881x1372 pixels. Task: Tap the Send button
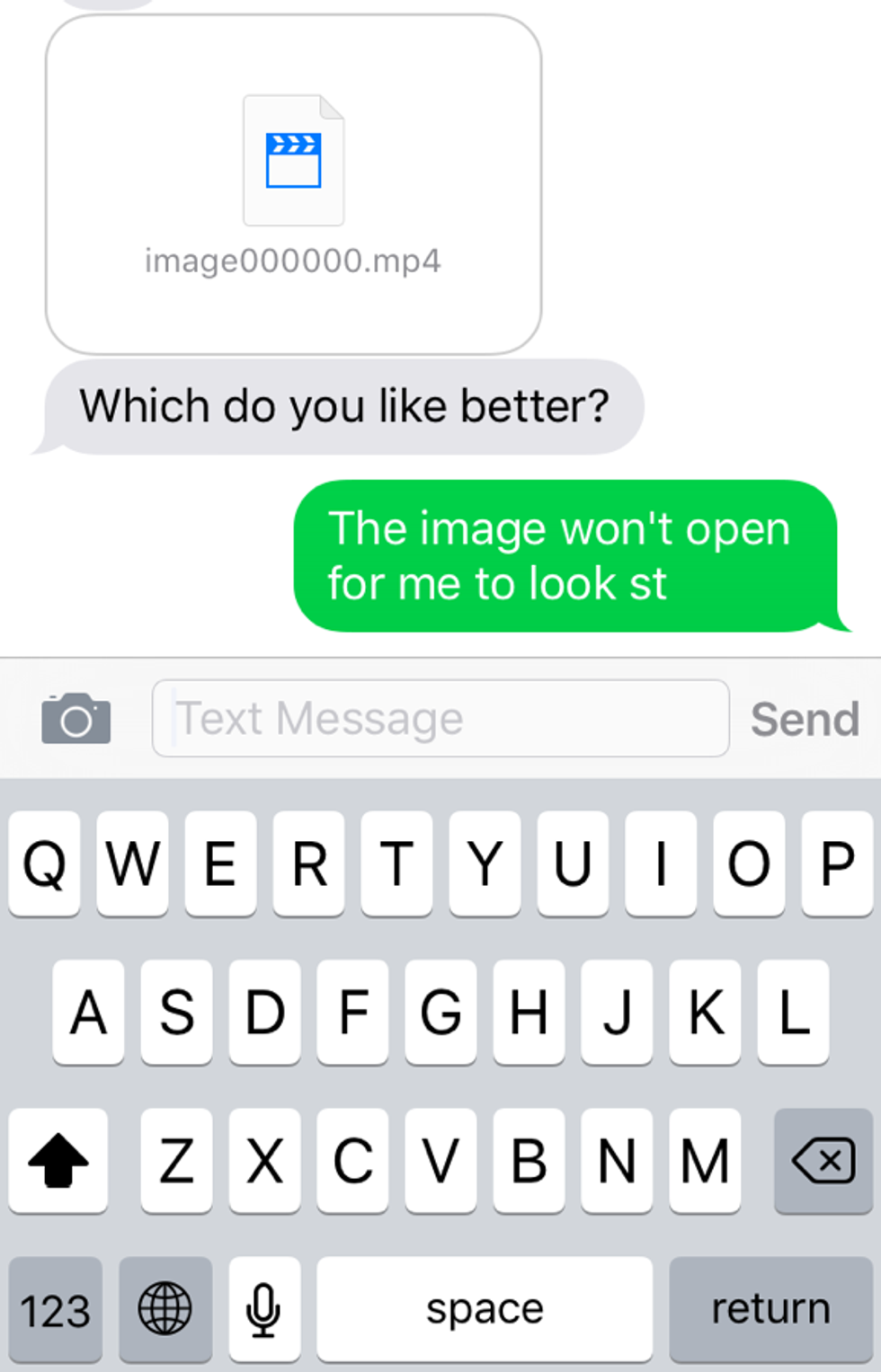805,719
